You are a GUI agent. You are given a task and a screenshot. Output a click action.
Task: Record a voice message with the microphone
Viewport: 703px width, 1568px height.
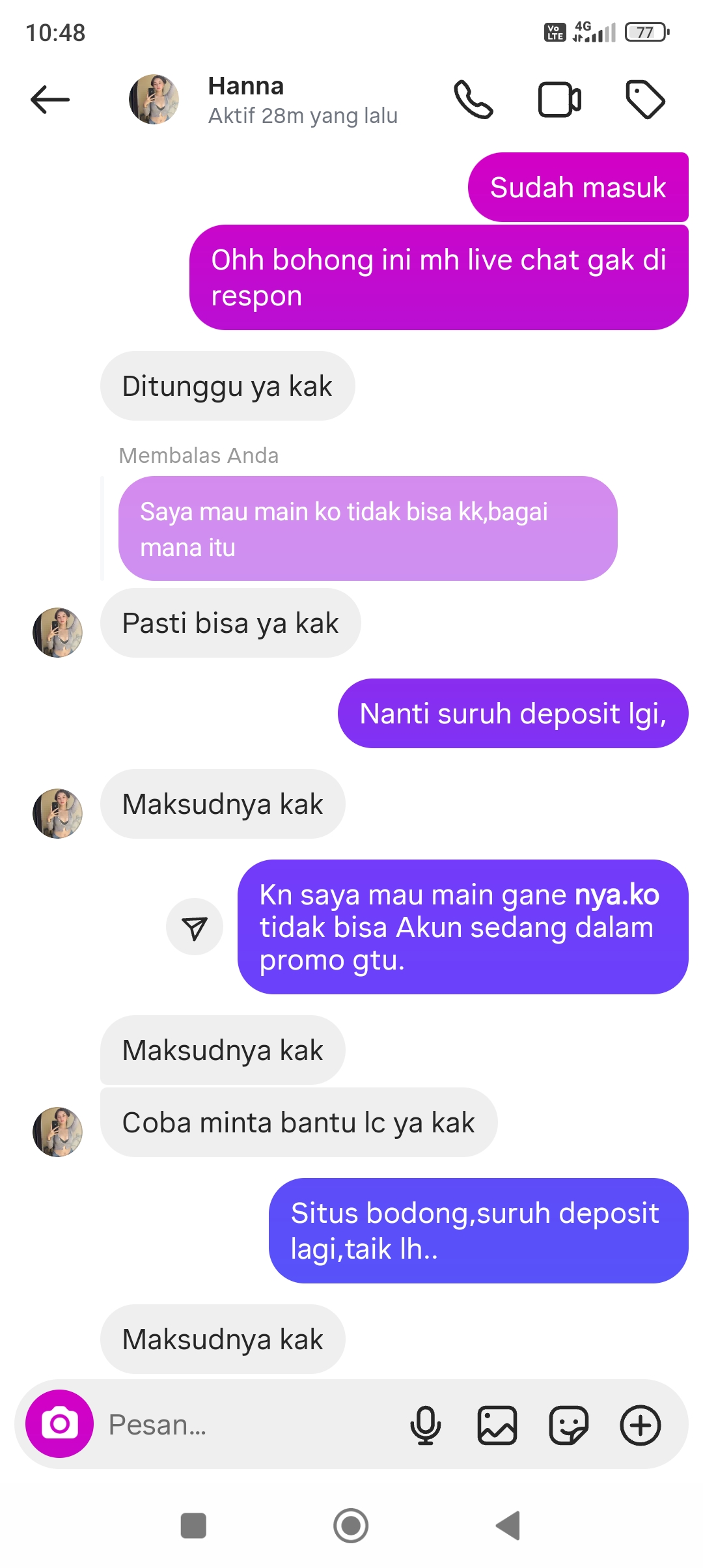click(x=425, y=1425)
